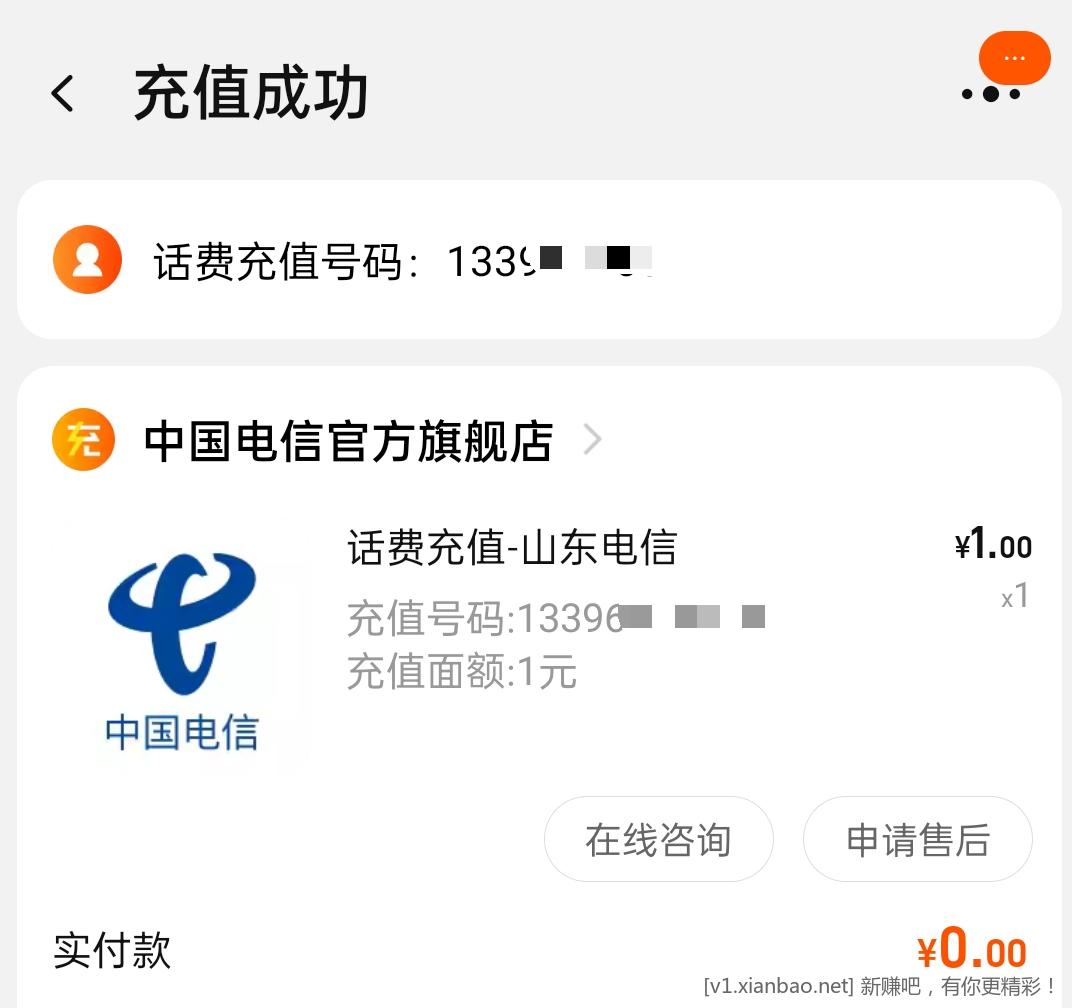The image size is (1072, 1008).
Task: Go back from the 充值成功 page
Action: pyautogui.click(x=63, y=94)
